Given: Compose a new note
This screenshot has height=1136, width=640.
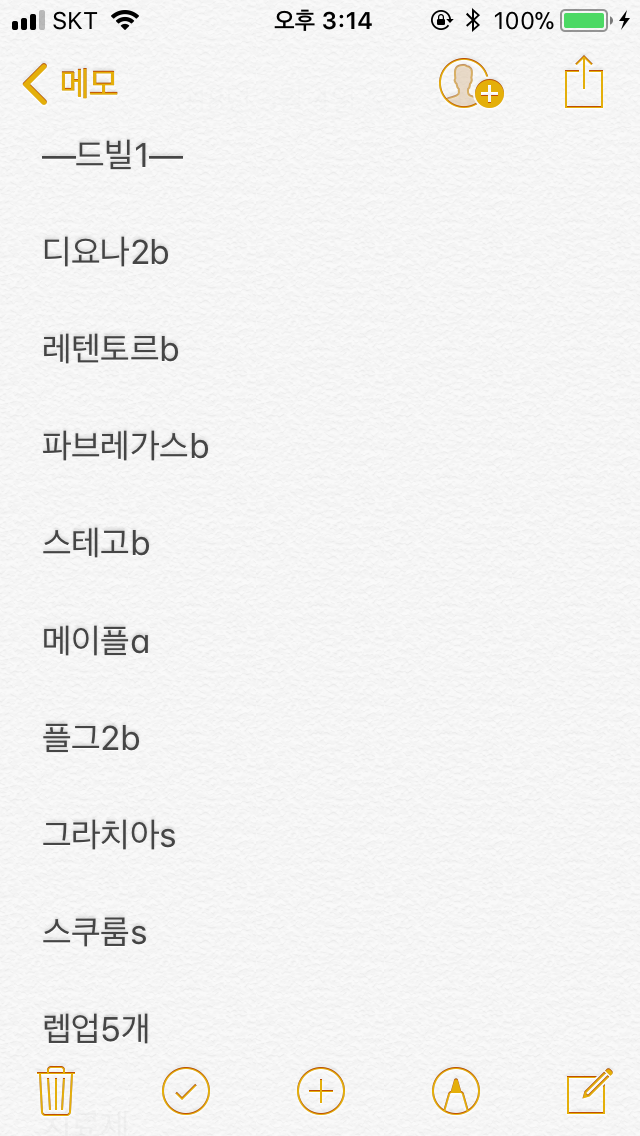Looking at the screenshot, I should tap(589, 1090).
